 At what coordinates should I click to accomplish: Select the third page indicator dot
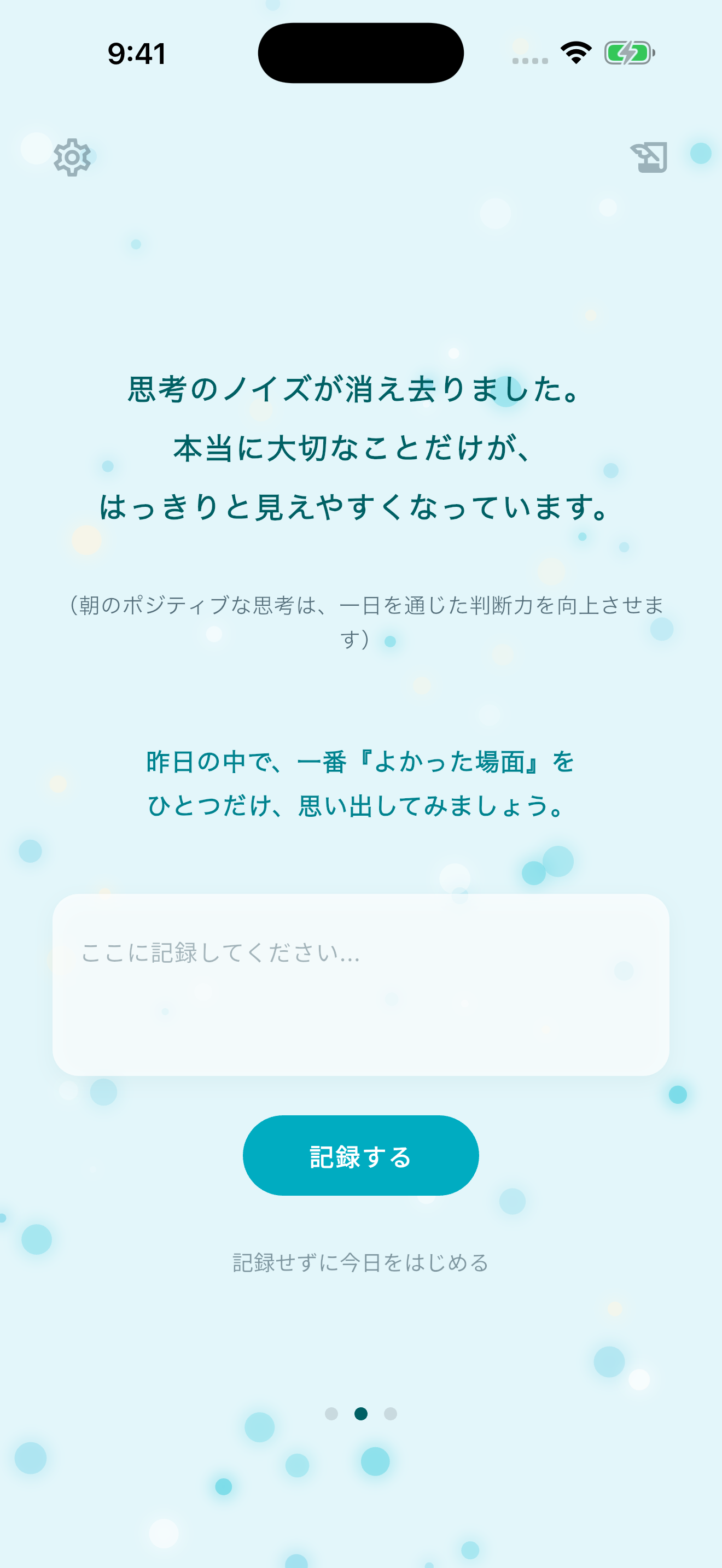(390, 1413)
